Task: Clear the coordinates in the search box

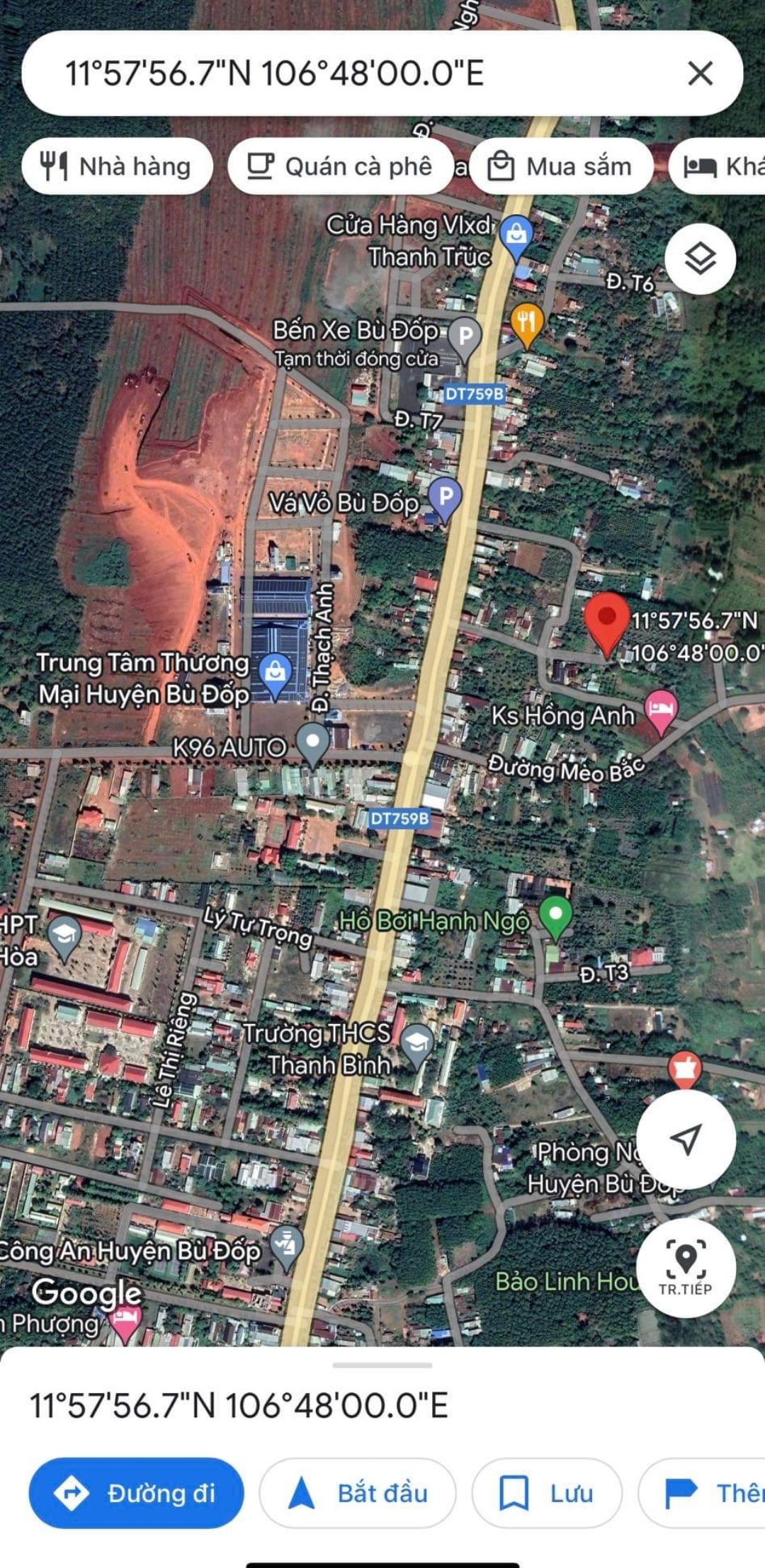Action: [700, 73]
